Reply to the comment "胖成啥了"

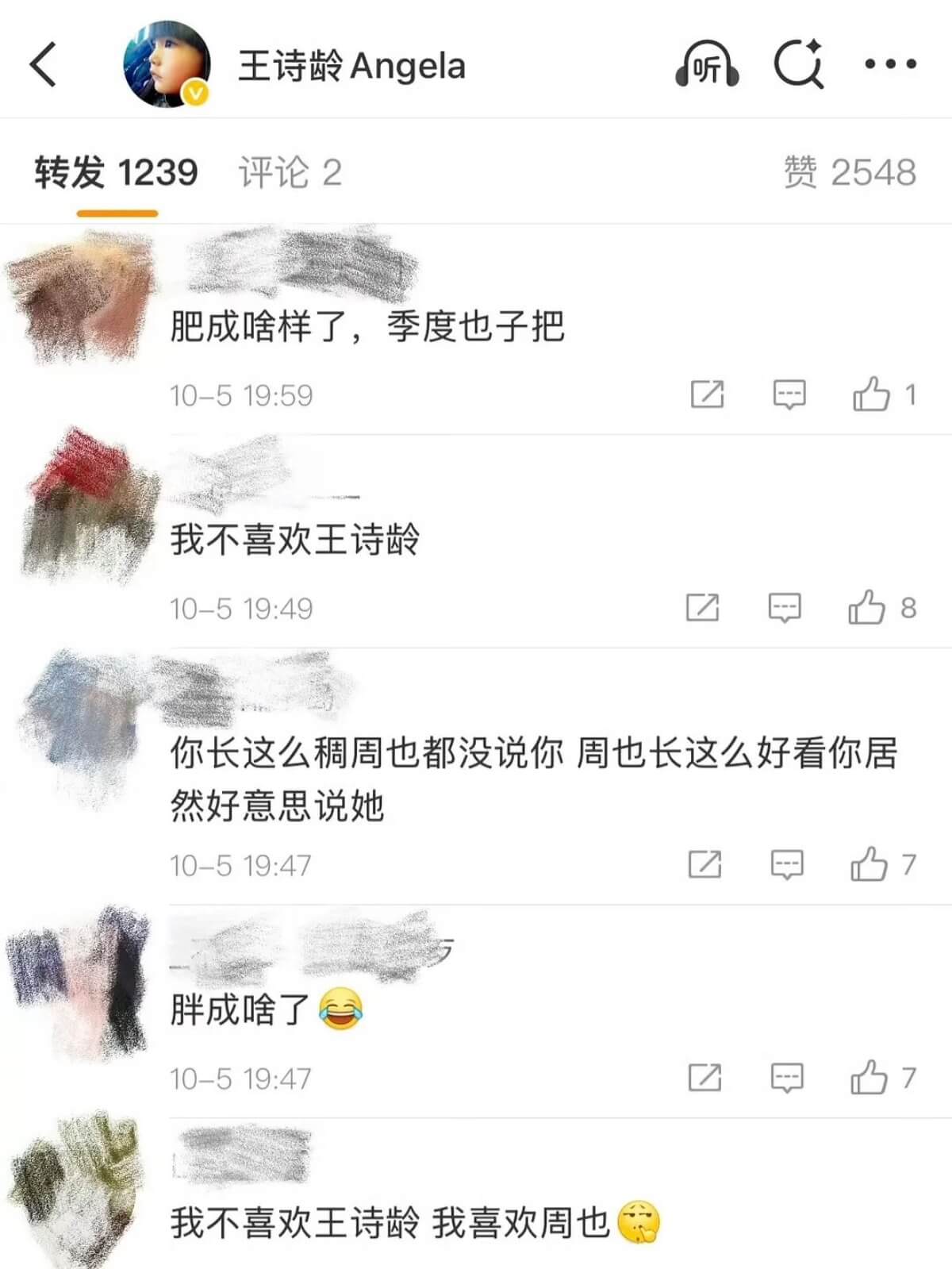(787, 1078)
